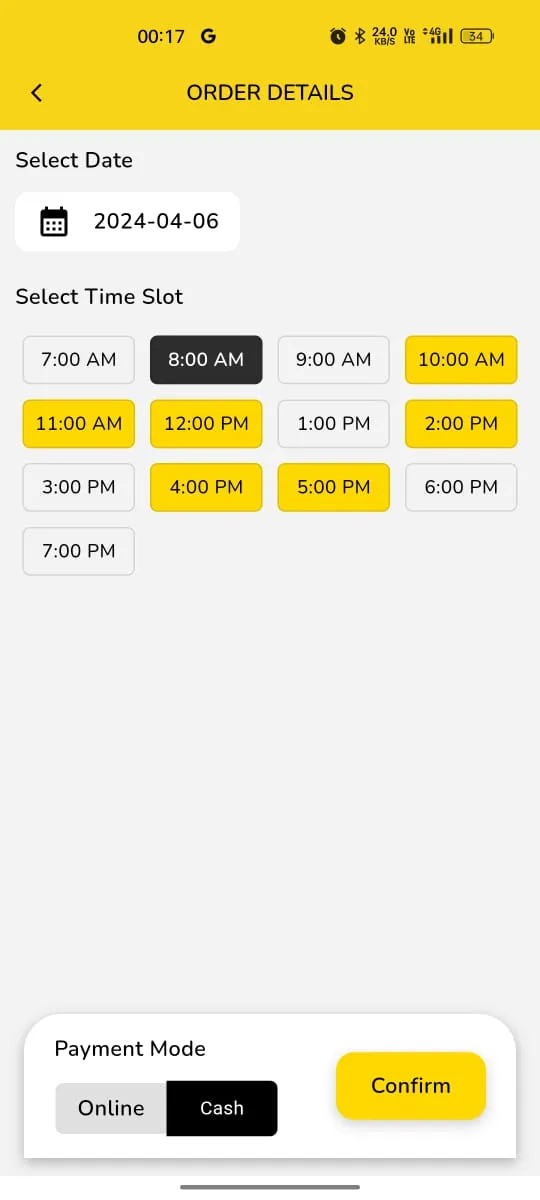Tap the 11:00 AM time slot
Image resolution: width=540 pixels, height=1200 pixels.
coord(79,424)
